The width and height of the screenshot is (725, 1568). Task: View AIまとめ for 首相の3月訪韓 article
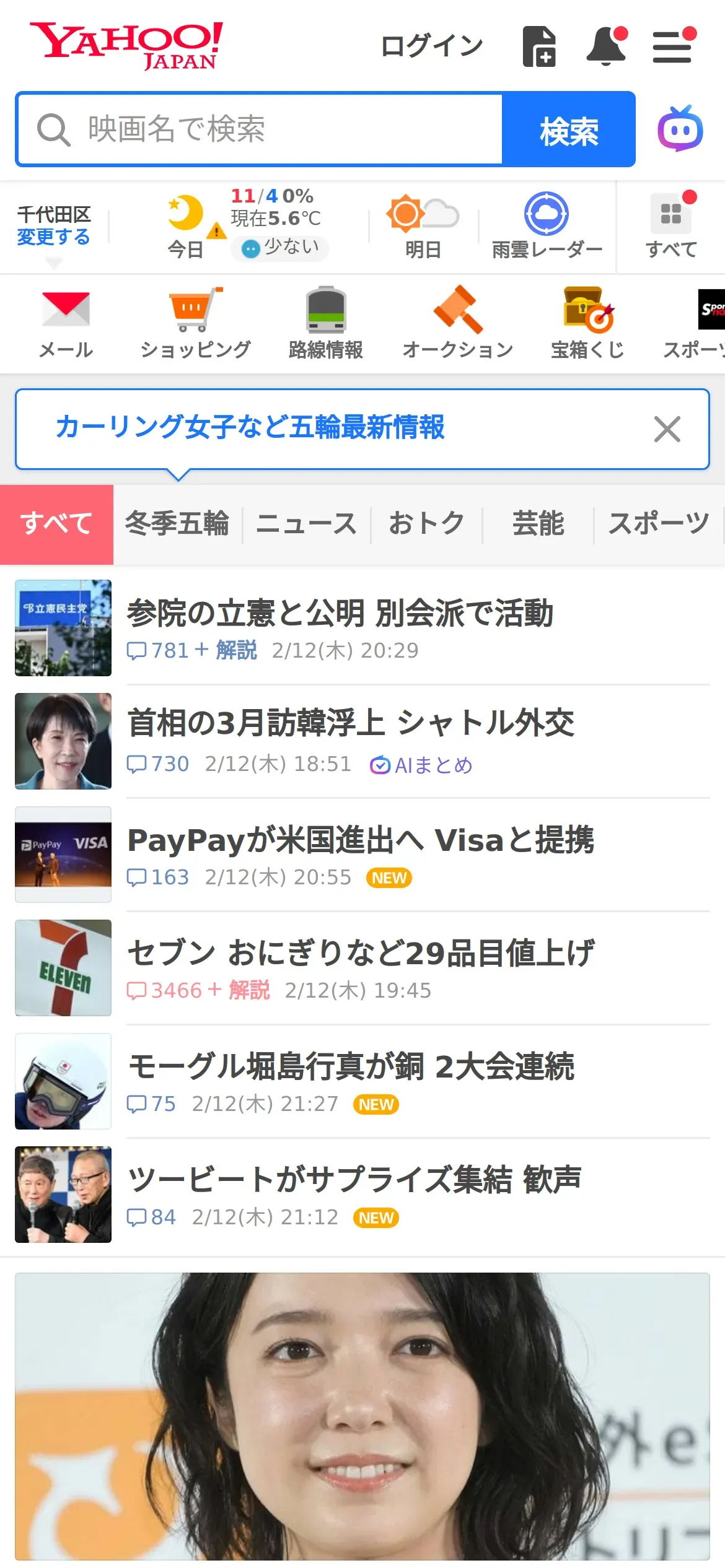coord(421,765)
